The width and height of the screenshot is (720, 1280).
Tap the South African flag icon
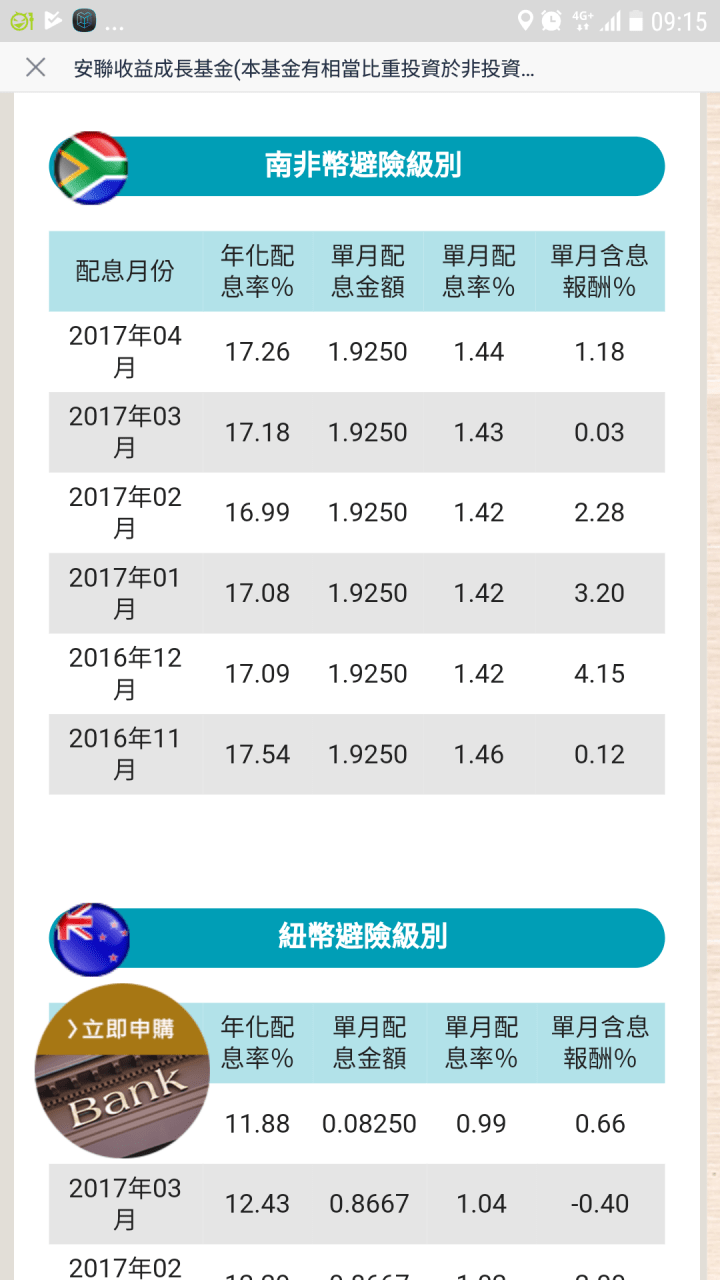pyautogui.click(x=88, y=166)
